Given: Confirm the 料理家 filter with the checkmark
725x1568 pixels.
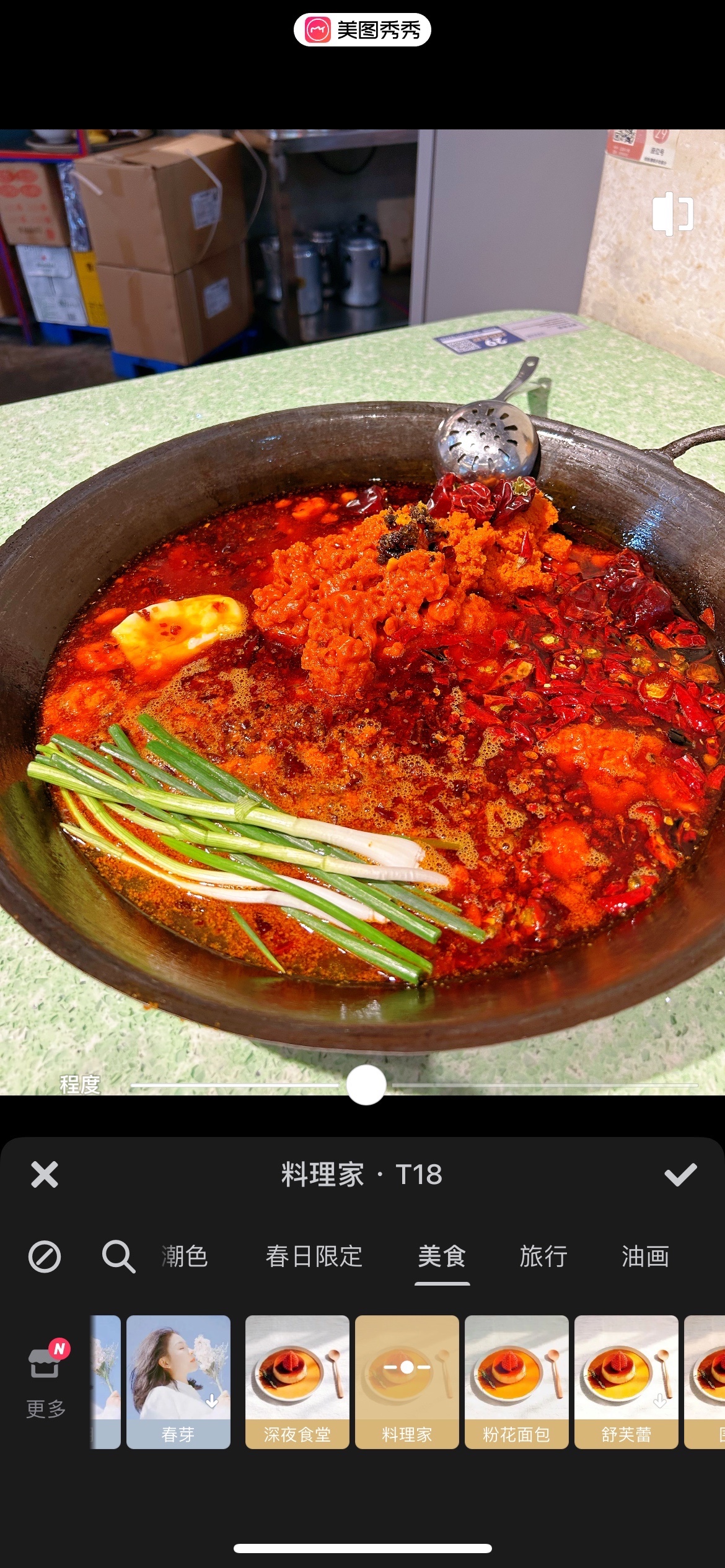Looking at the screenshot, I should pyautogui.click(x=680, y=1174).
